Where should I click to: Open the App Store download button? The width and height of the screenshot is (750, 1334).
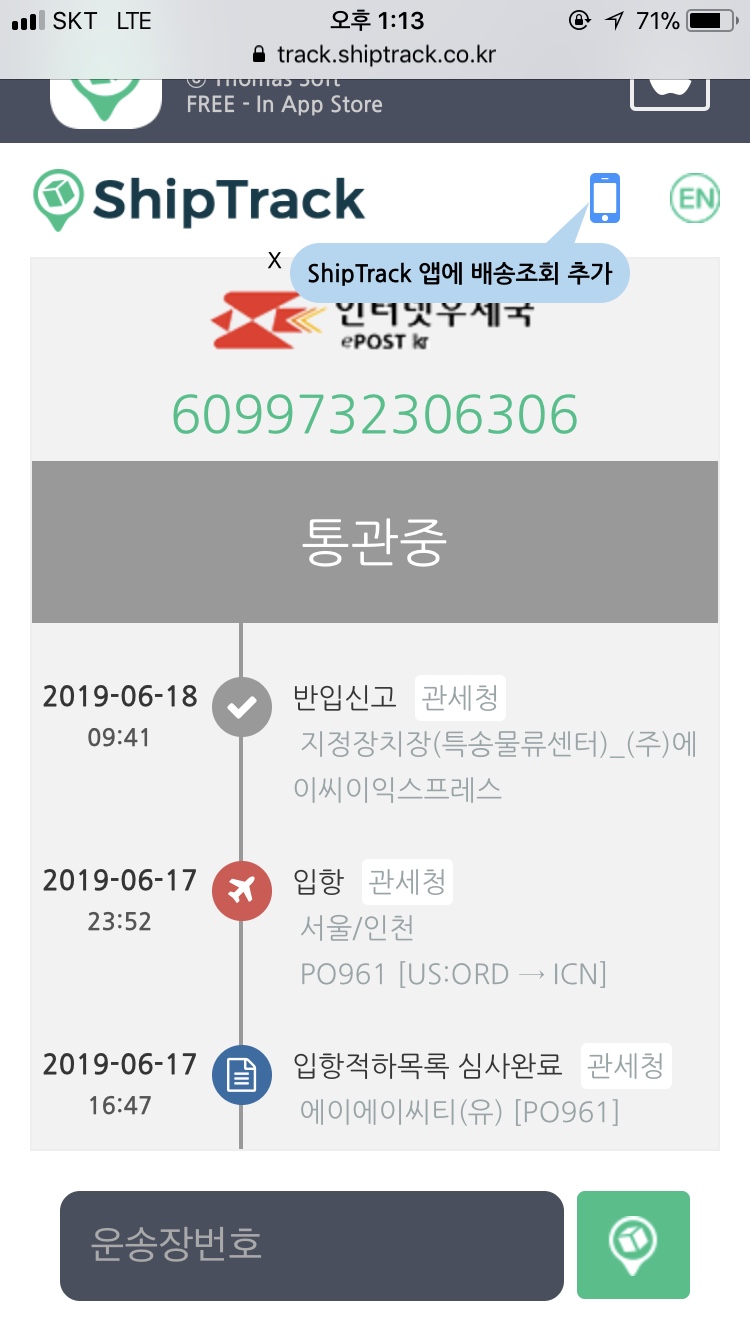[669, 88]
